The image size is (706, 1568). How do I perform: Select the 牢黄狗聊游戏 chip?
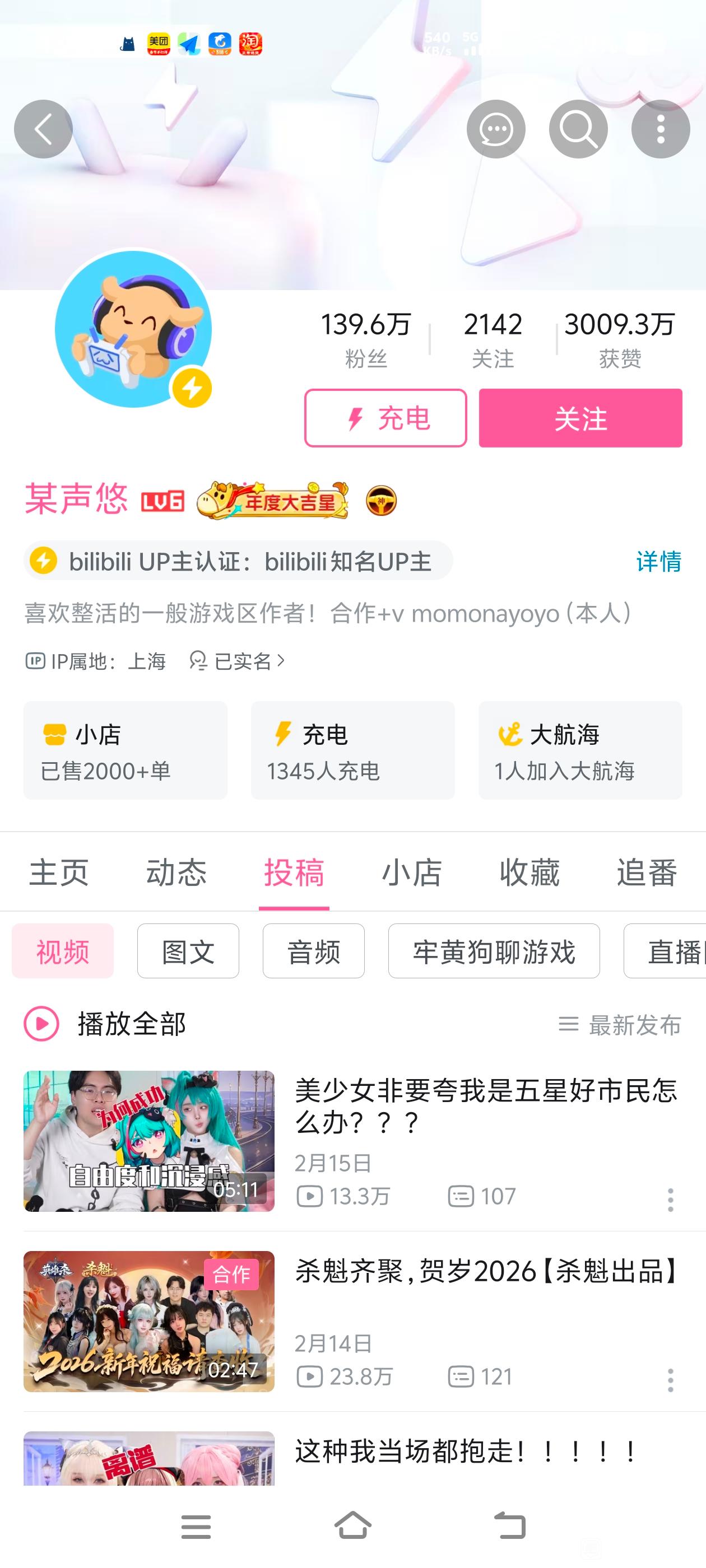(x=494, y=951)
